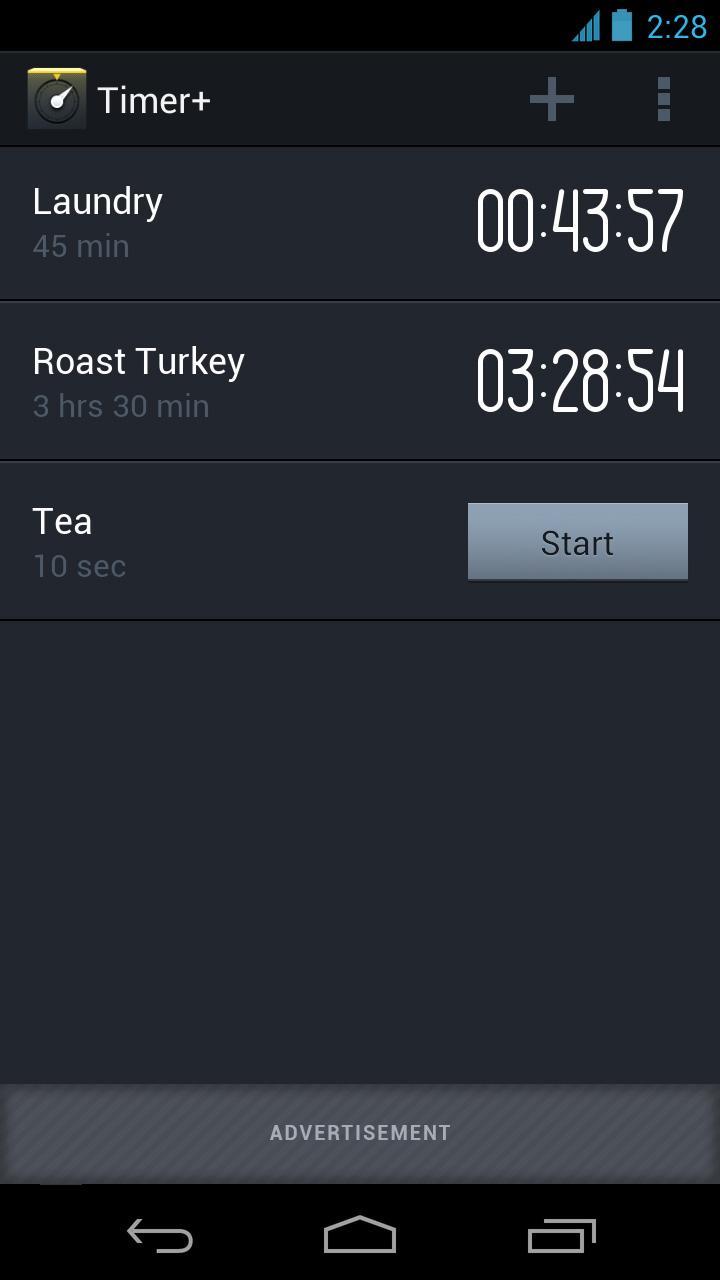Tap the Tea 10 sec label

(x=79, y=566)
